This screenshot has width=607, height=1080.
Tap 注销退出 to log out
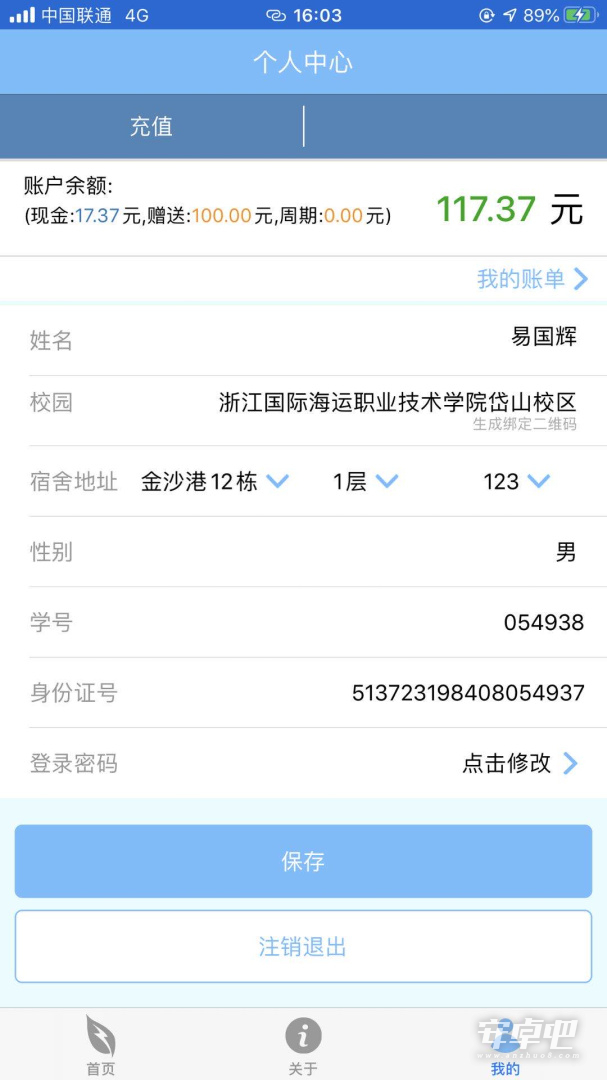click(303, 946)
